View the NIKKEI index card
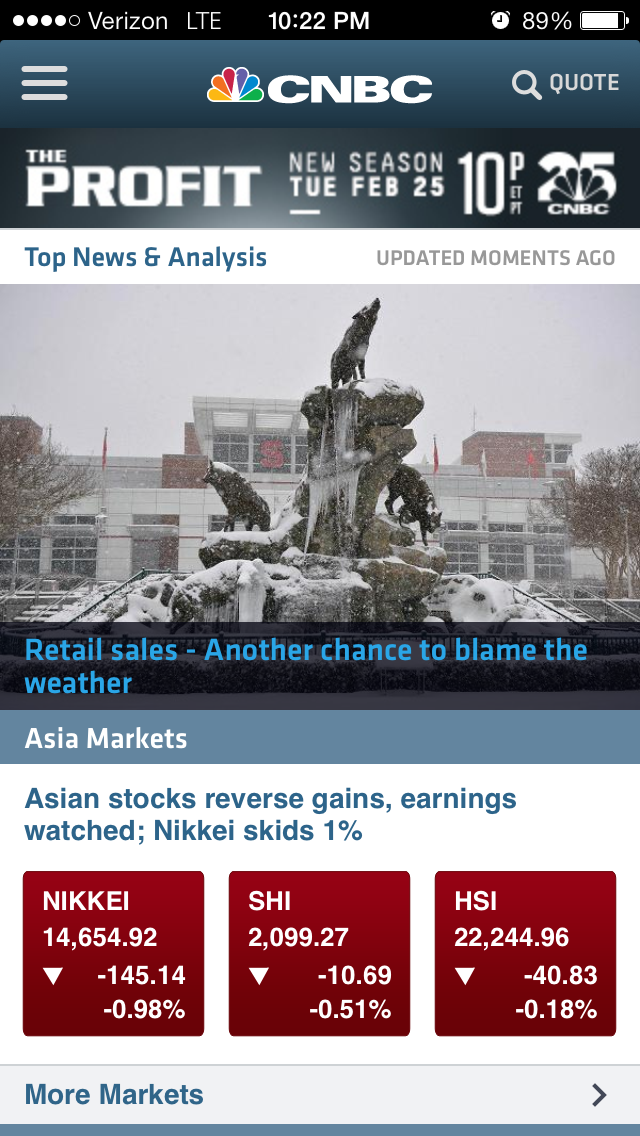 point(113,953)
